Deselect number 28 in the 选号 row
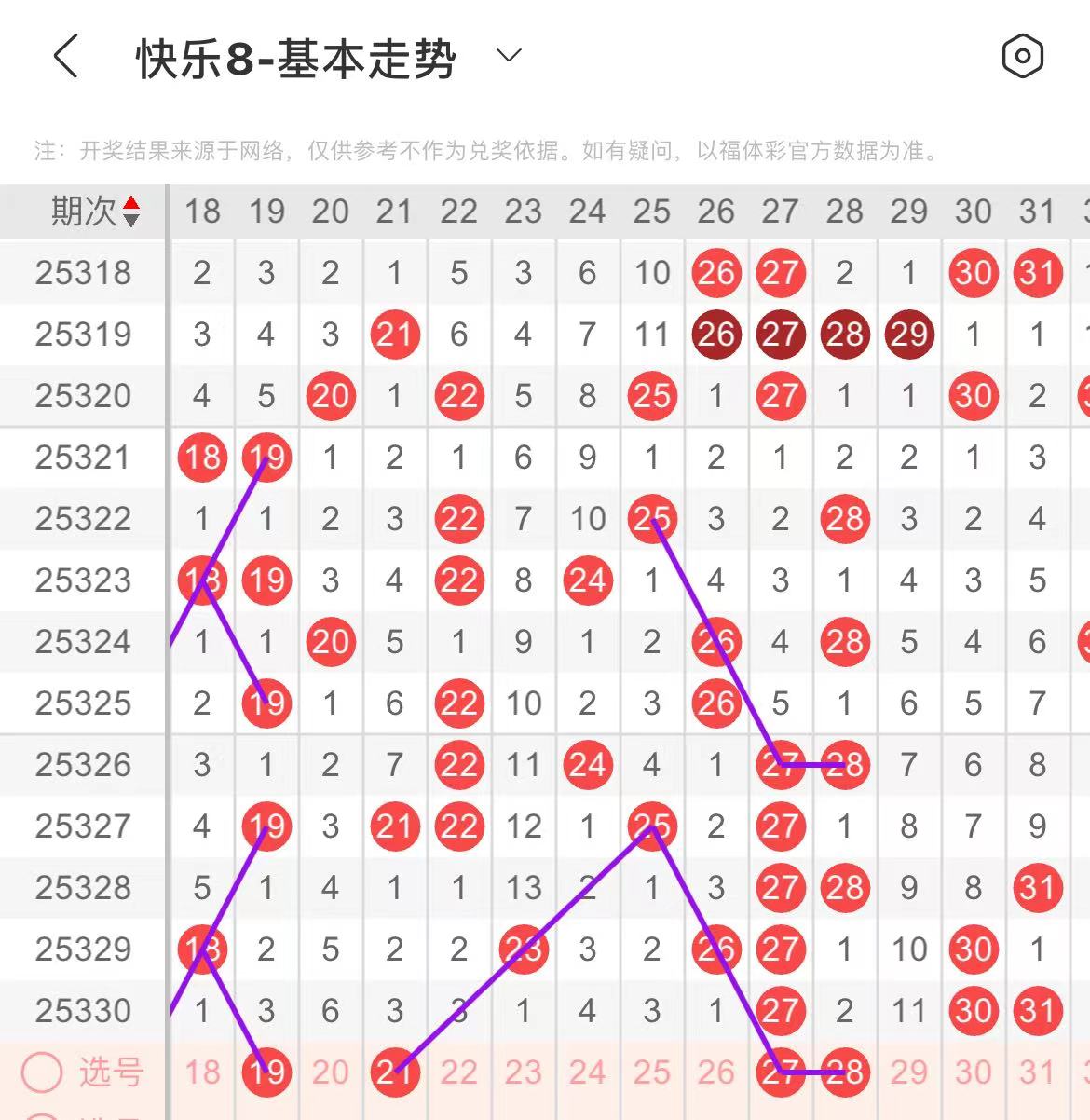Viewport: 1090px width, 1120px height. 845,1072
